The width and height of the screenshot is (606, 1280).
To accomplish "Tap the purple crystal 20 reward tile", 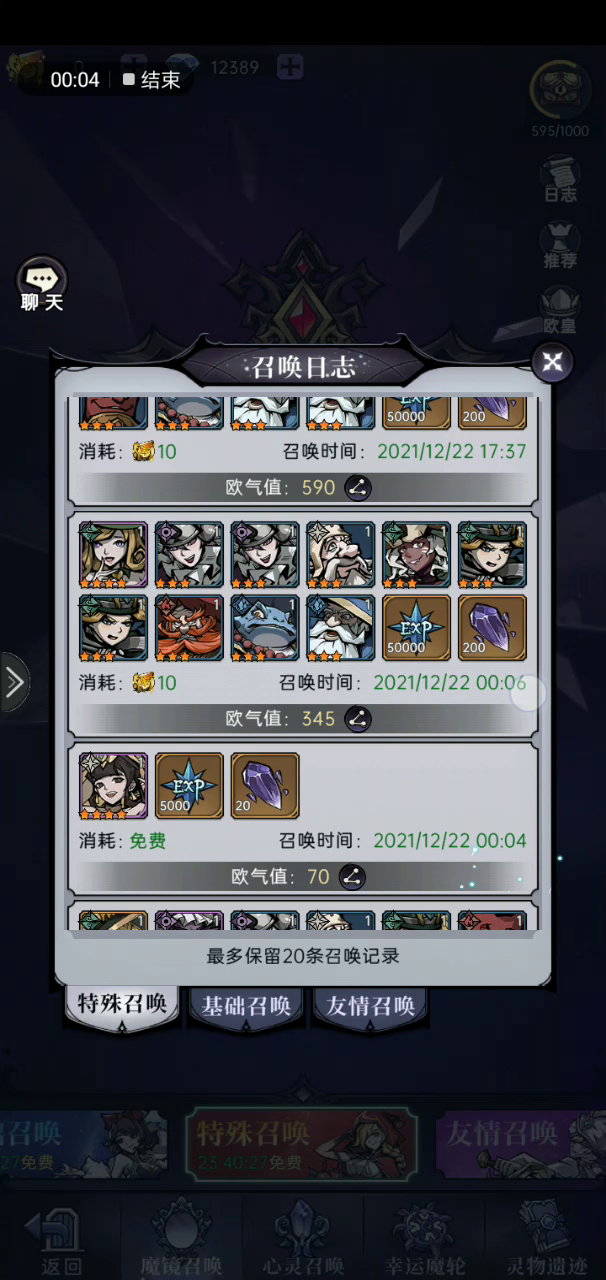I will (x=265, y=786).
